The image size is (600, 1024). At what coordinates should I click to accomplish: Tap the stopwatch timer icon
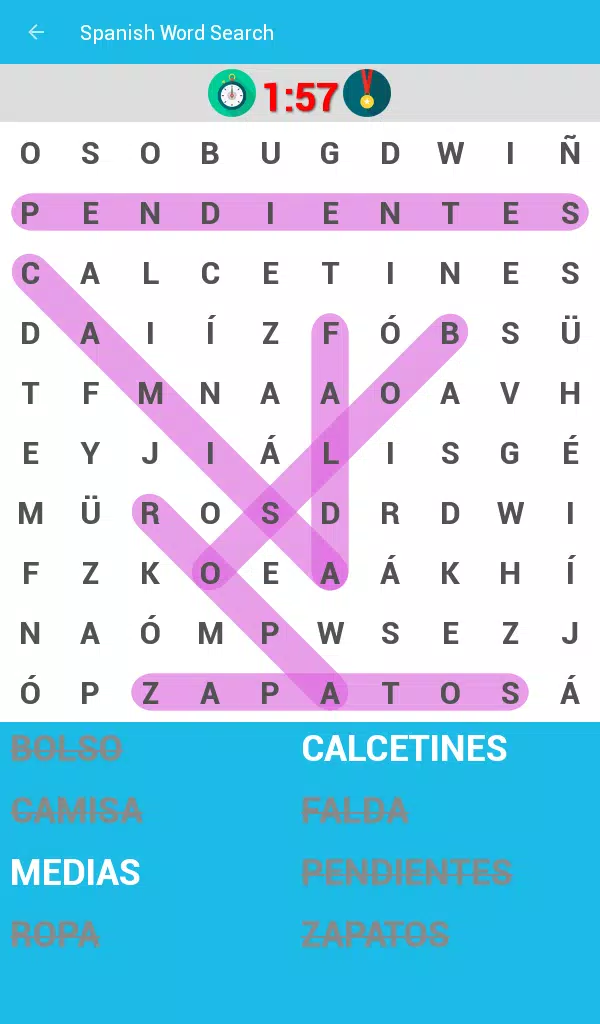click(231, 94)
